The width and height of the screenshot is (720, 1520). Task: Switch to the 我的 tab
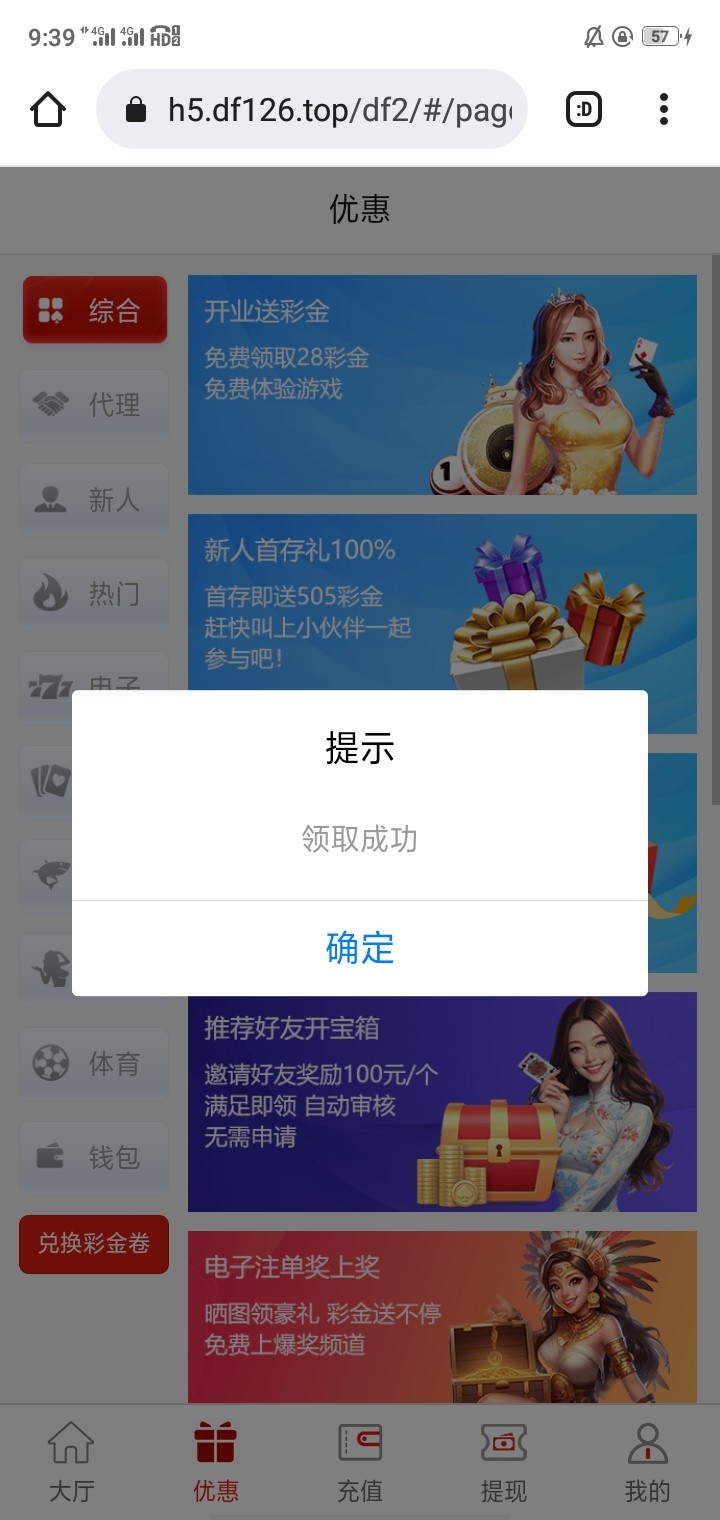point(647,1463)
